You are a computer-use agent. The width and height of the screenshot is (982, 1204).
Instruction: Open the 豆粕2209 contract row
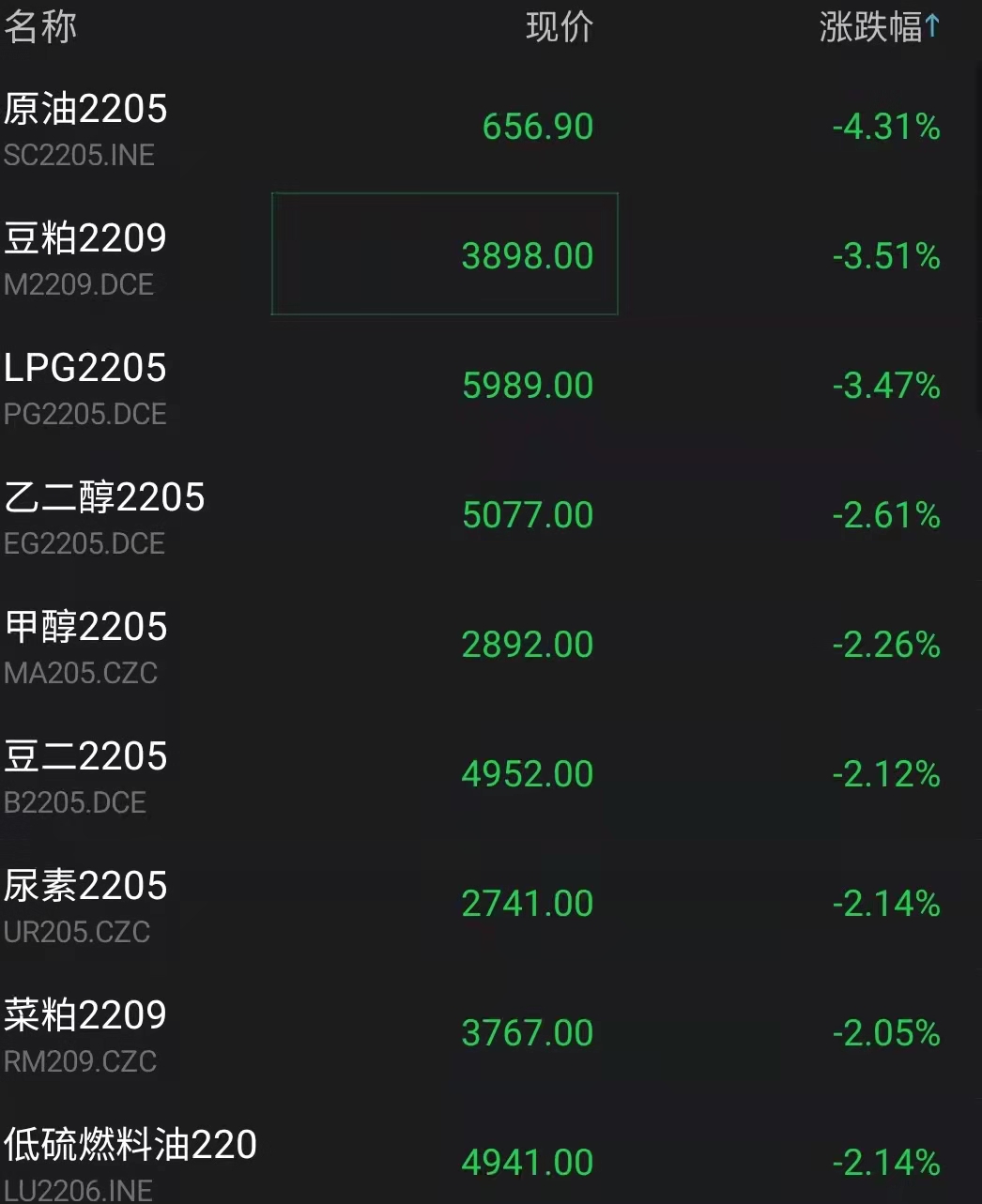pos(85,257)
